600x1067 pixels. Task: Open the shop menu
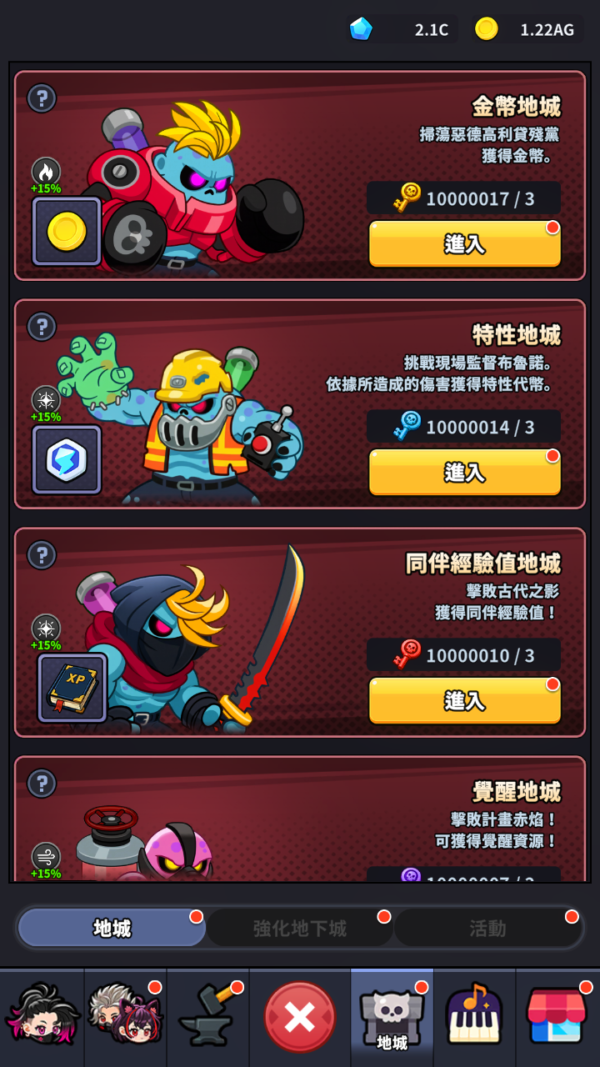pyautogui.click(x=556, y=1017)
